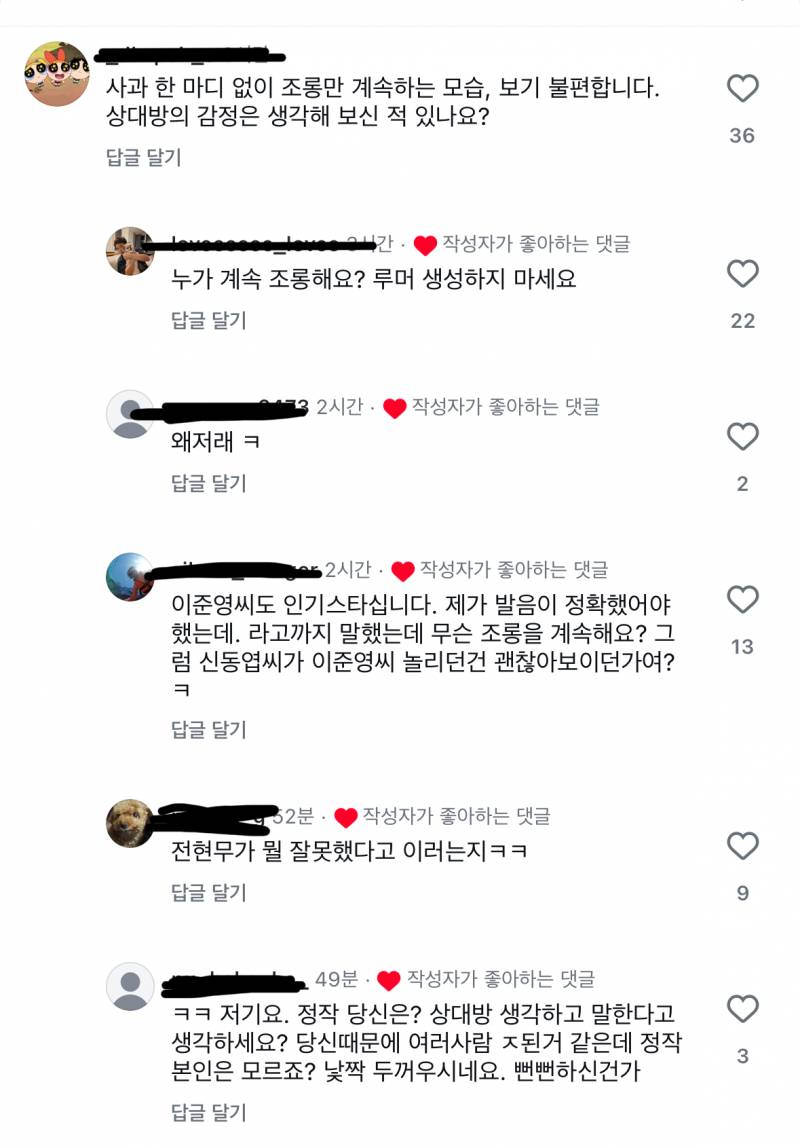Reply to the comment ending 뻔뻔하신건가
This screenshot has height=1148, width=800.
(208, 1111)
